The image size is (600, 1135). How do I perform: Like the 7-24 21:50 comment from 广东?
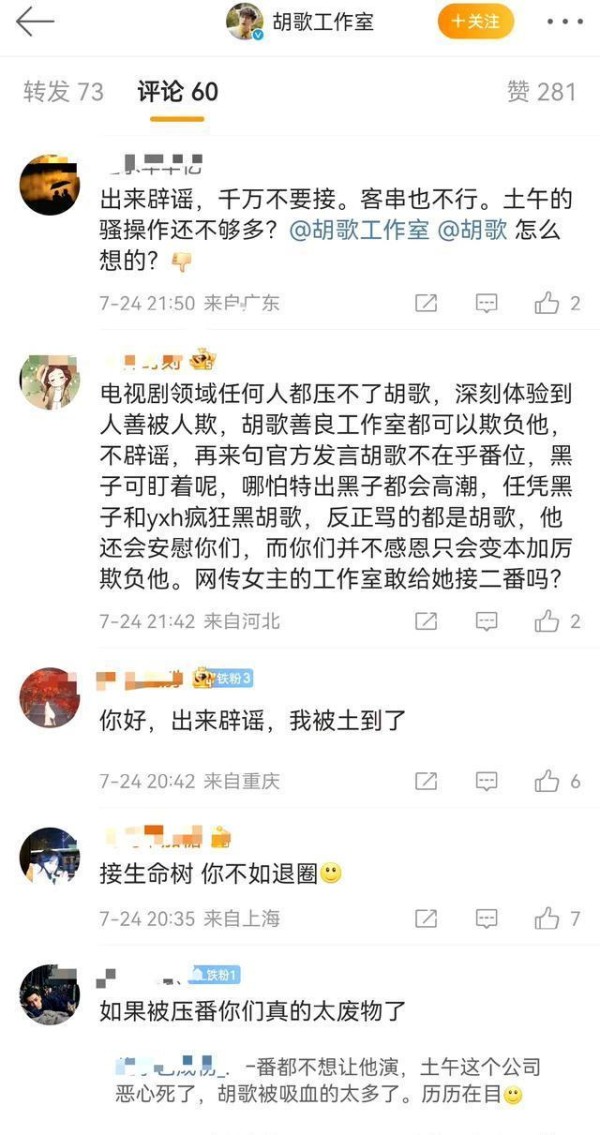pyautogui.click(x=557, y=303)
